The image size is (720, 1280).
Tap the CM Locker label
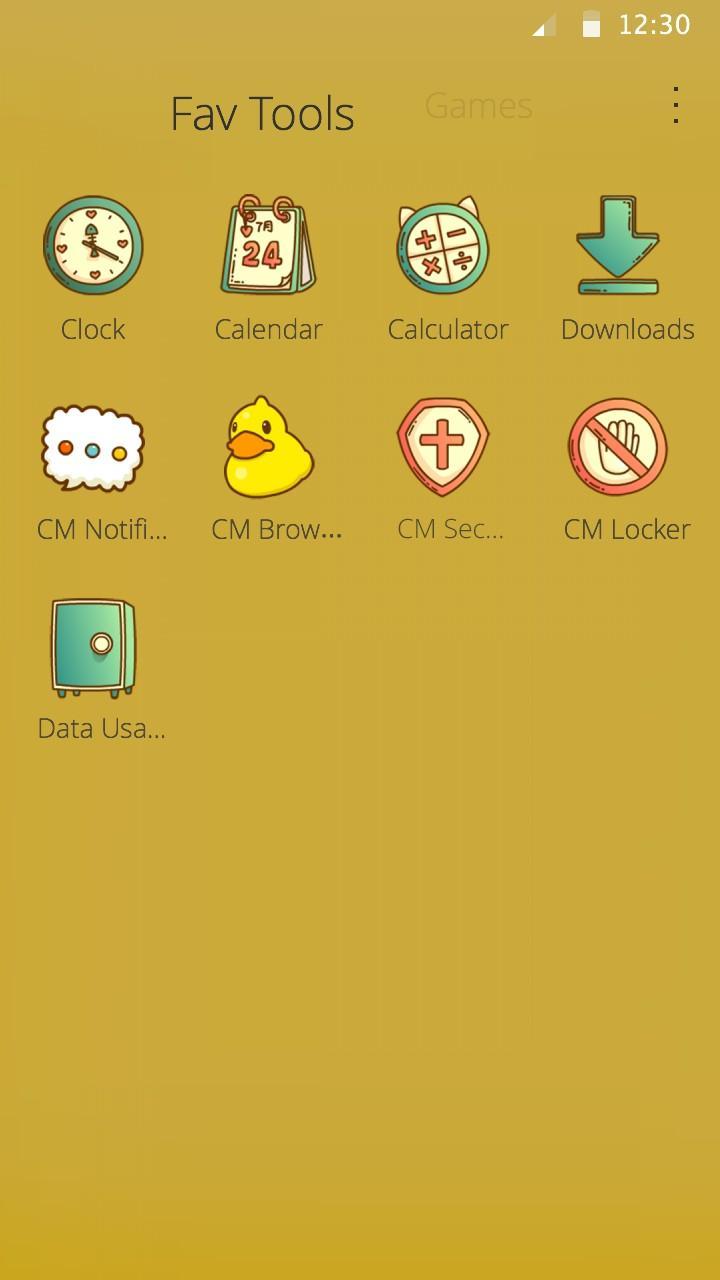coord(627,529)
